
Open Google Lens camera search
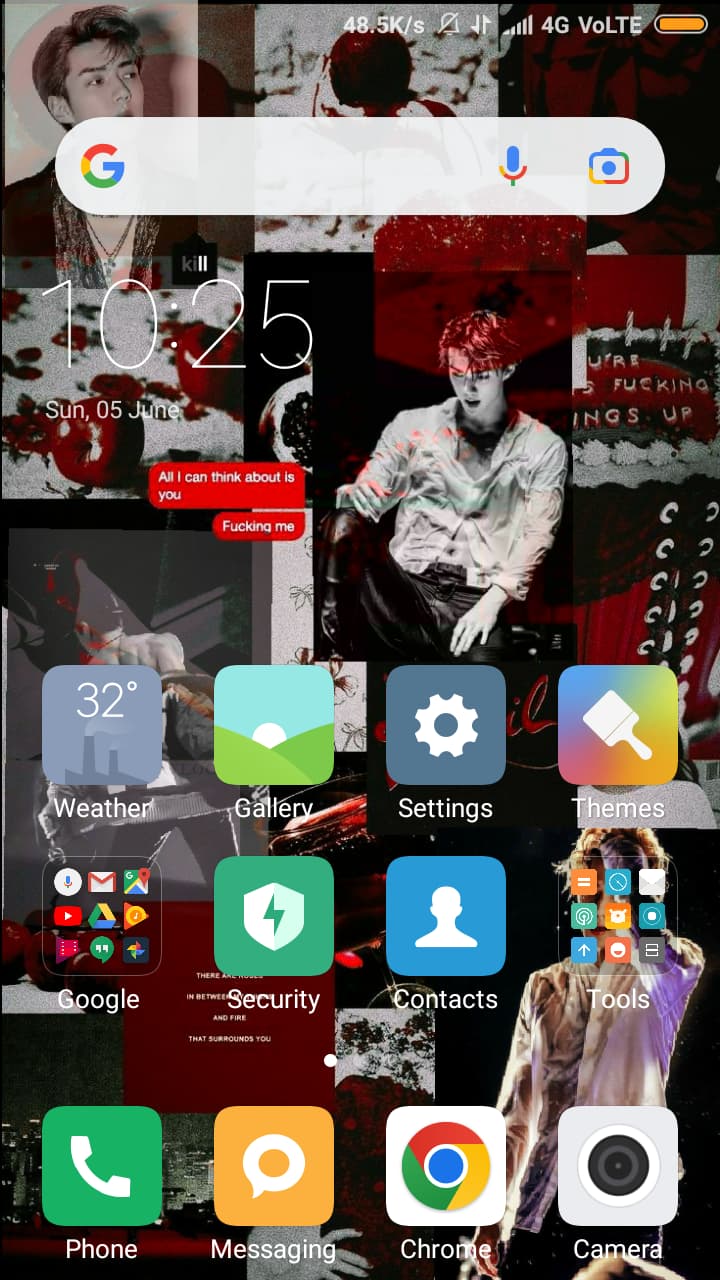pyautogui.click(x=608, y=166)
